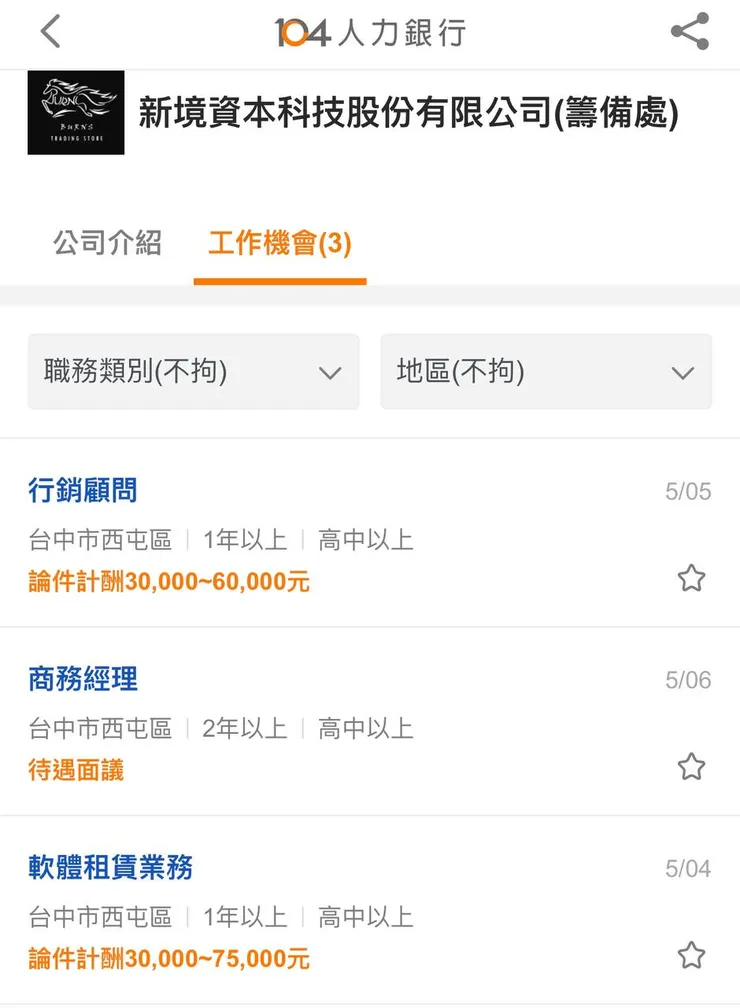Click the company name 新境資本科技股份有限公司(籌備處)
740x1008 pixels.
click(410, 113)
